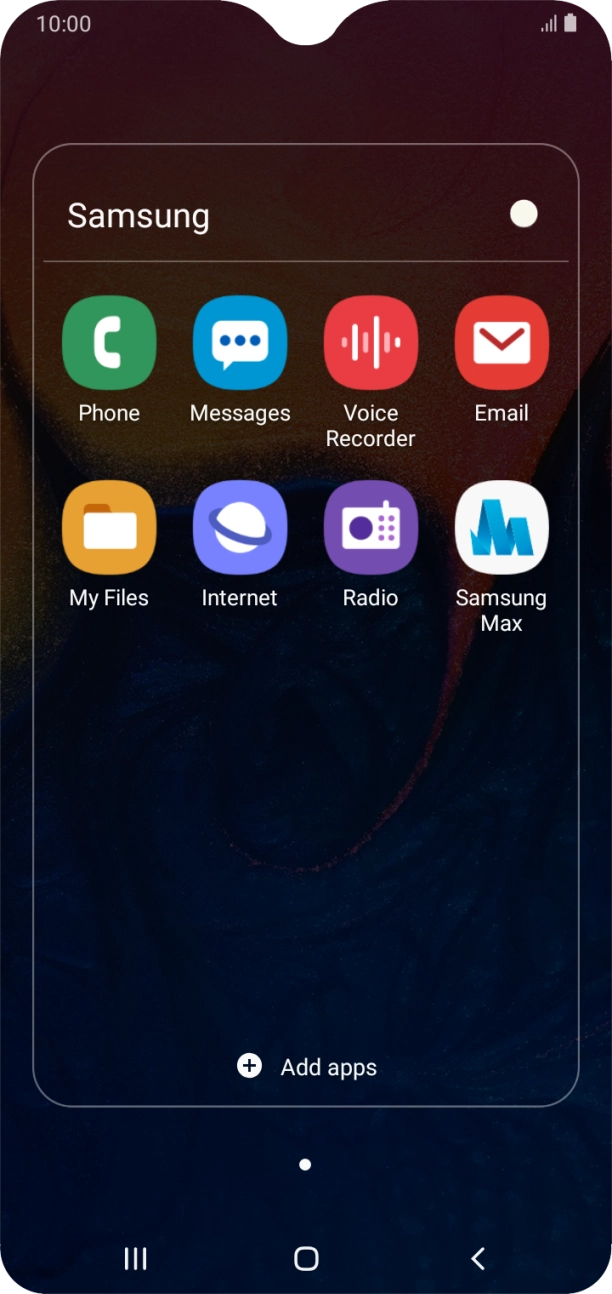Viewport: 612px width, 1294px height.
Task: Edit the Samsung folder name
Action: click(x=139, y=216)
